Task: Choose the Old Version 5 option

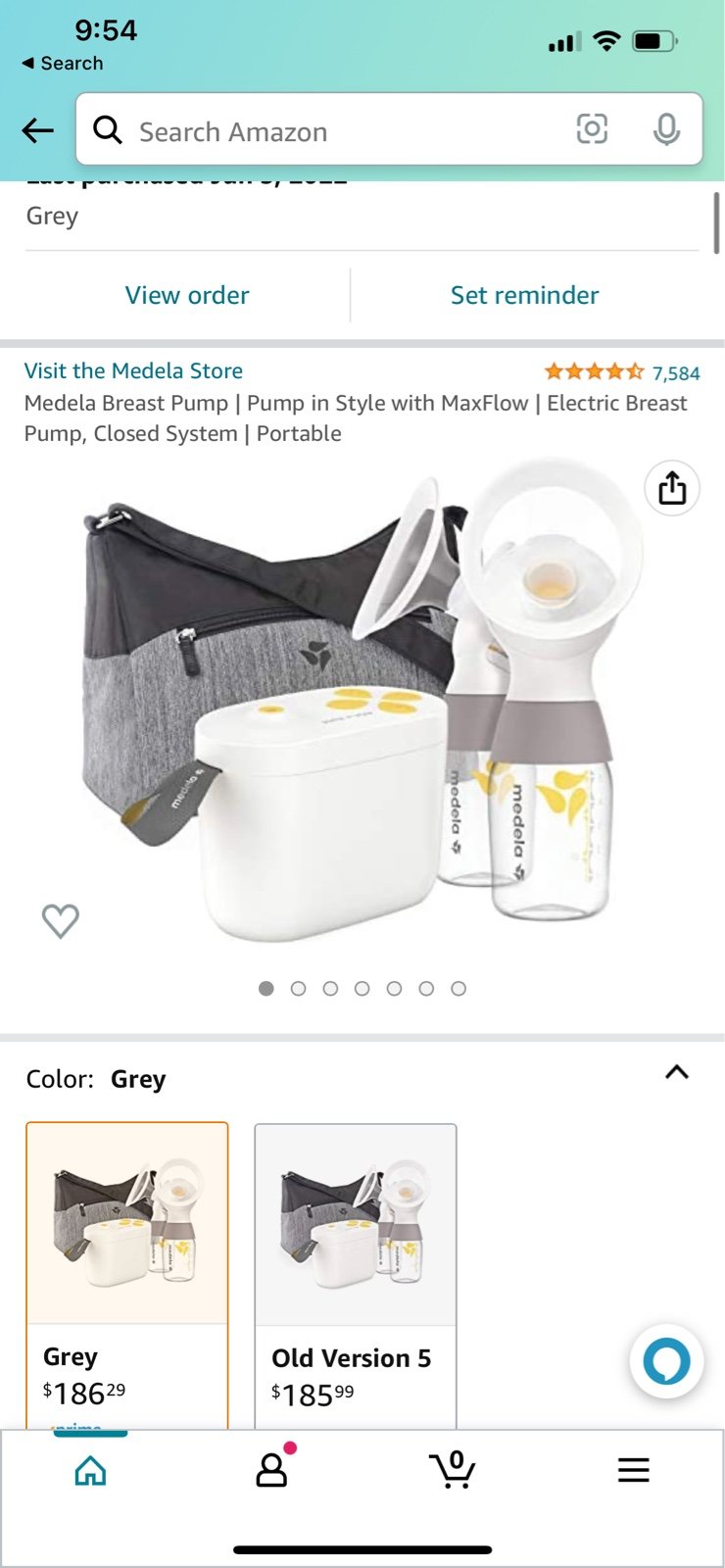Action: tap(356, 1276)
